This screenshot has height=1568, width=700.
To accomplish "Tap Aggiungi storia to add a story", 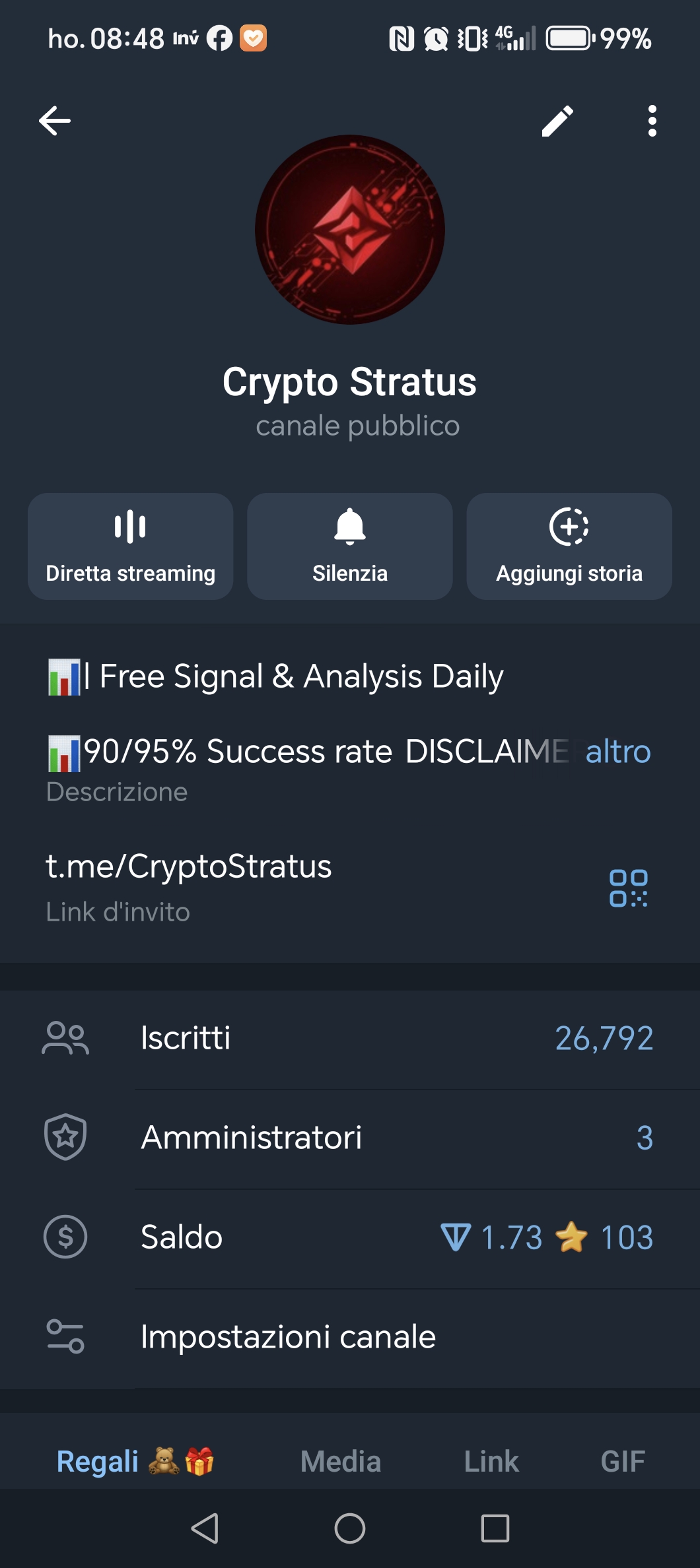I will click(569, 546).
